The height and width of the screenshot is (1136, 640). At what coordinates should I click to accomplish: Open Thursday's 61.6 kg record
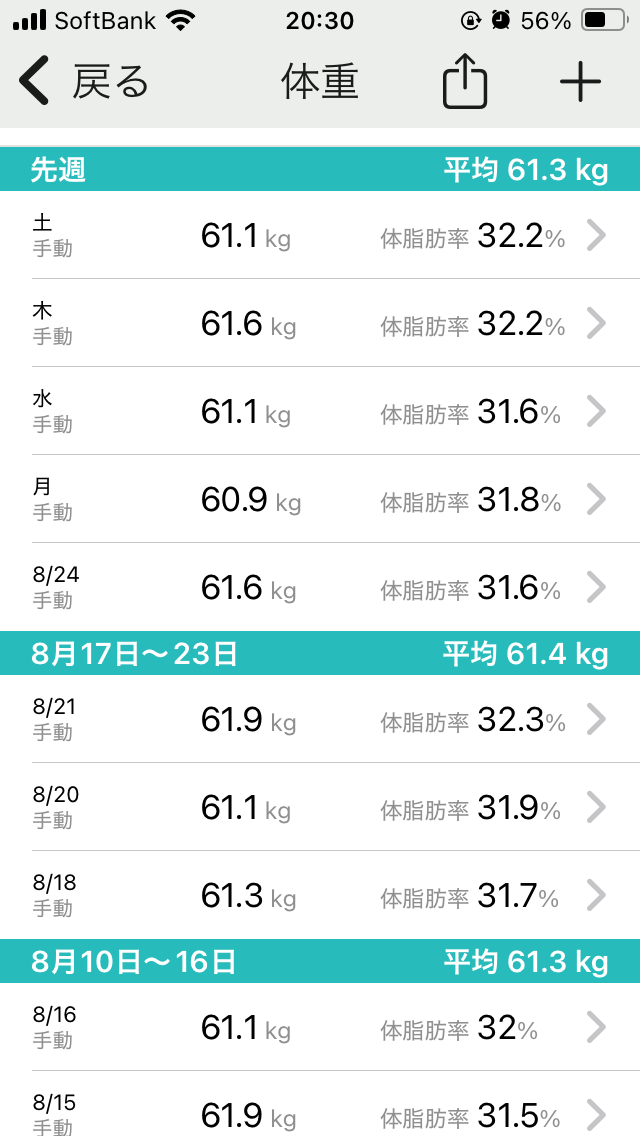click(x=320, y=323)
